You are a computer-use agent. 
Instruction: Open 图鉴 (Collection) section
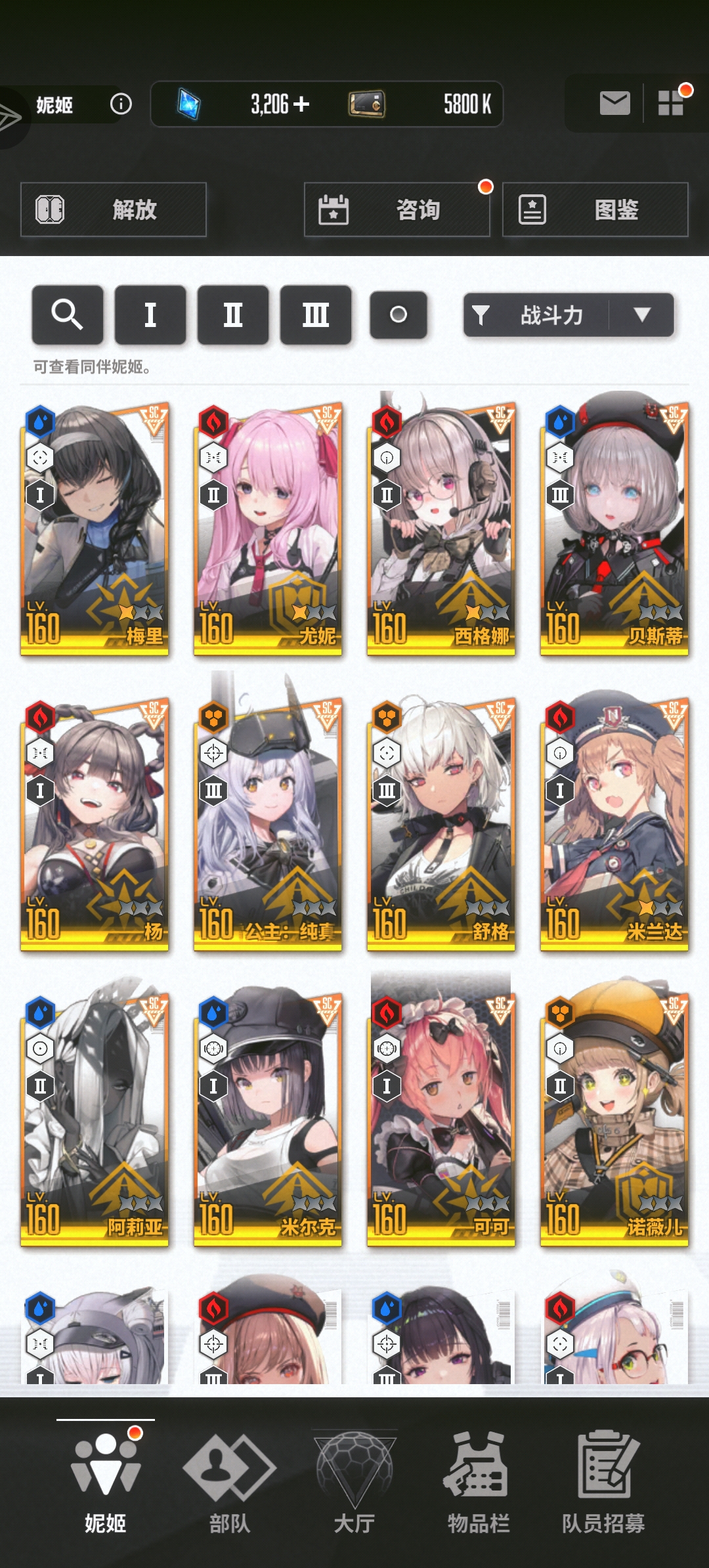[595, 209]
